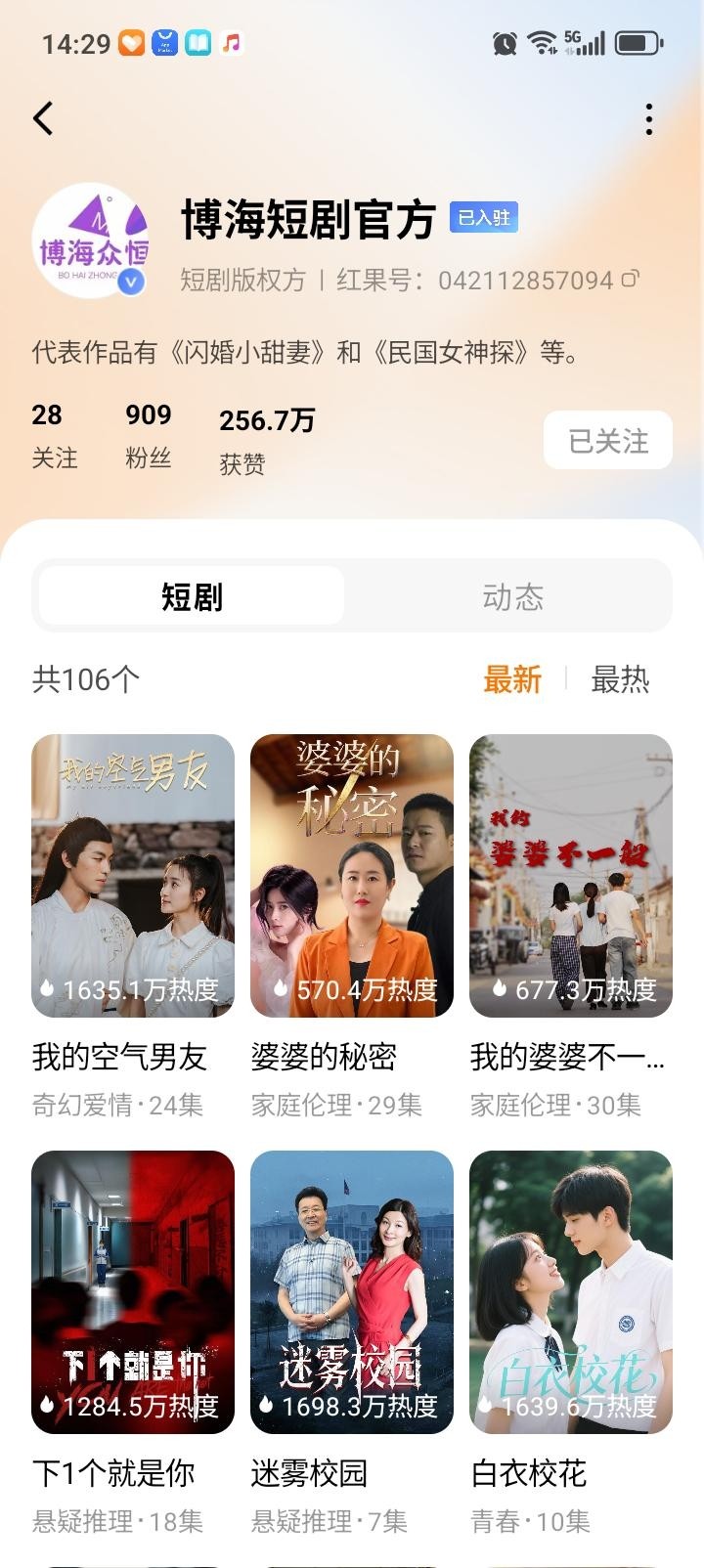Image resolution: width=704 pixels, height=1568 pixels.
Task: Switch to the 动态 tab
Action: point(512,596)
